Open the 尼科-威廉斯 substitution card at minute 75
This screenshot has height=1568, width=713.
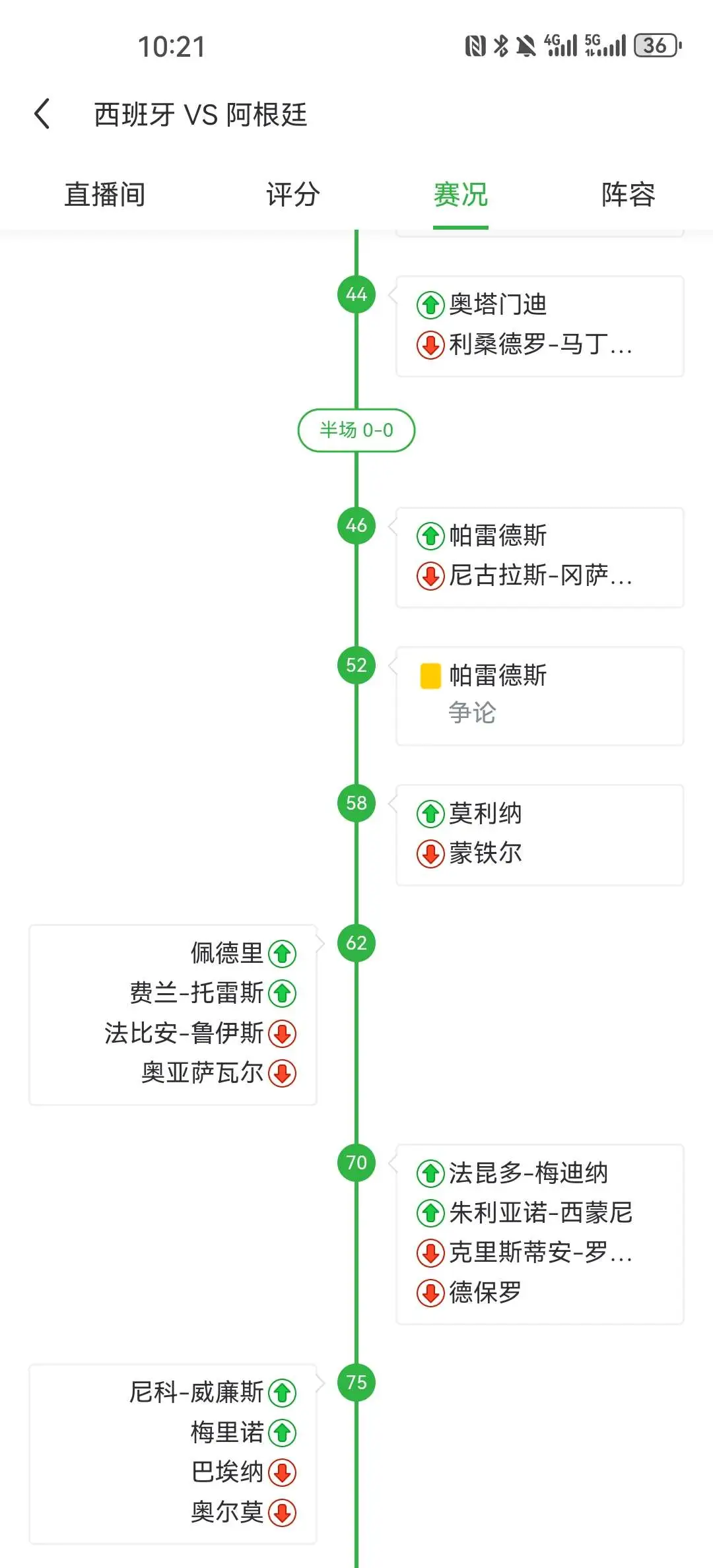click(173, 1454)
